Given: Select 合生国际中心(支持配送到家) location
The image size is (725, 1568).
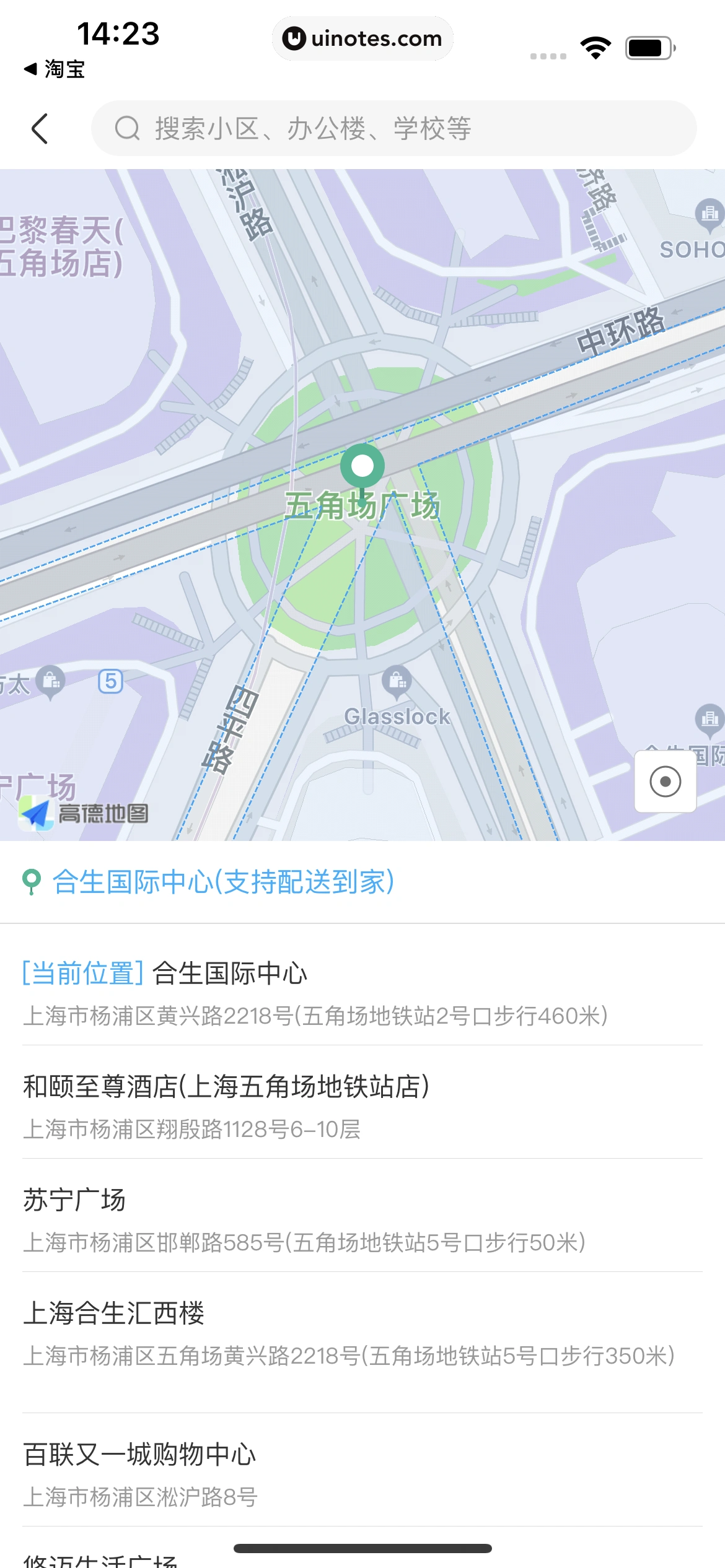Looking at the screenshot, I should tap(223, 882).
